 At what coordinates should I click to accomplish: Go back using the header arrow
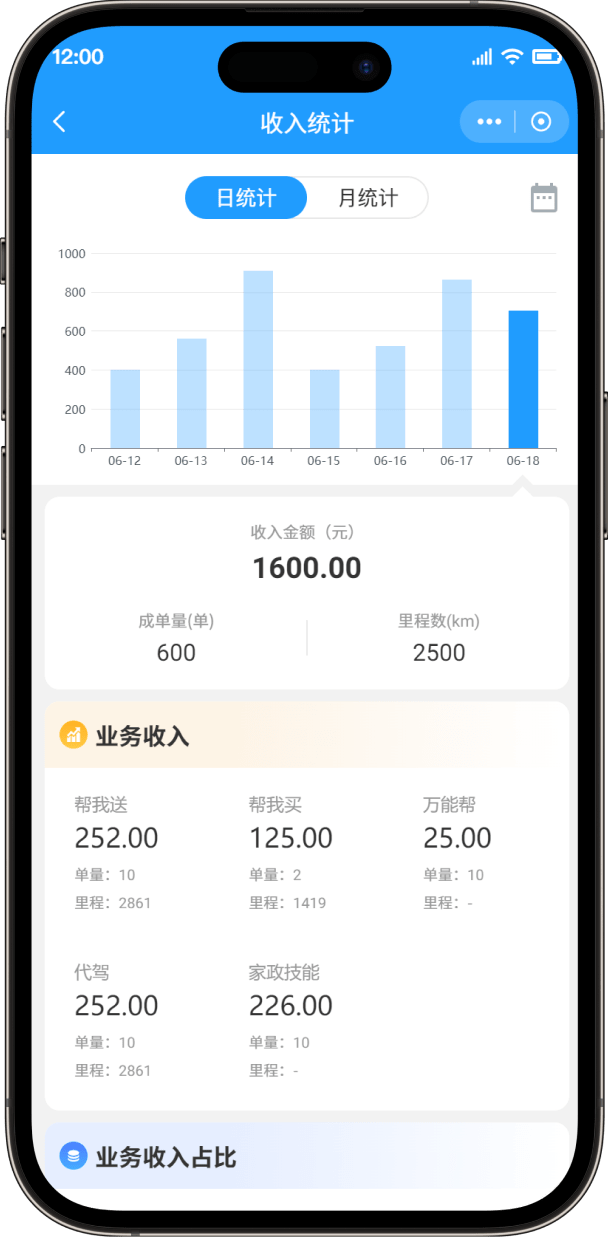pyautogui.click(x=60, y=122)
